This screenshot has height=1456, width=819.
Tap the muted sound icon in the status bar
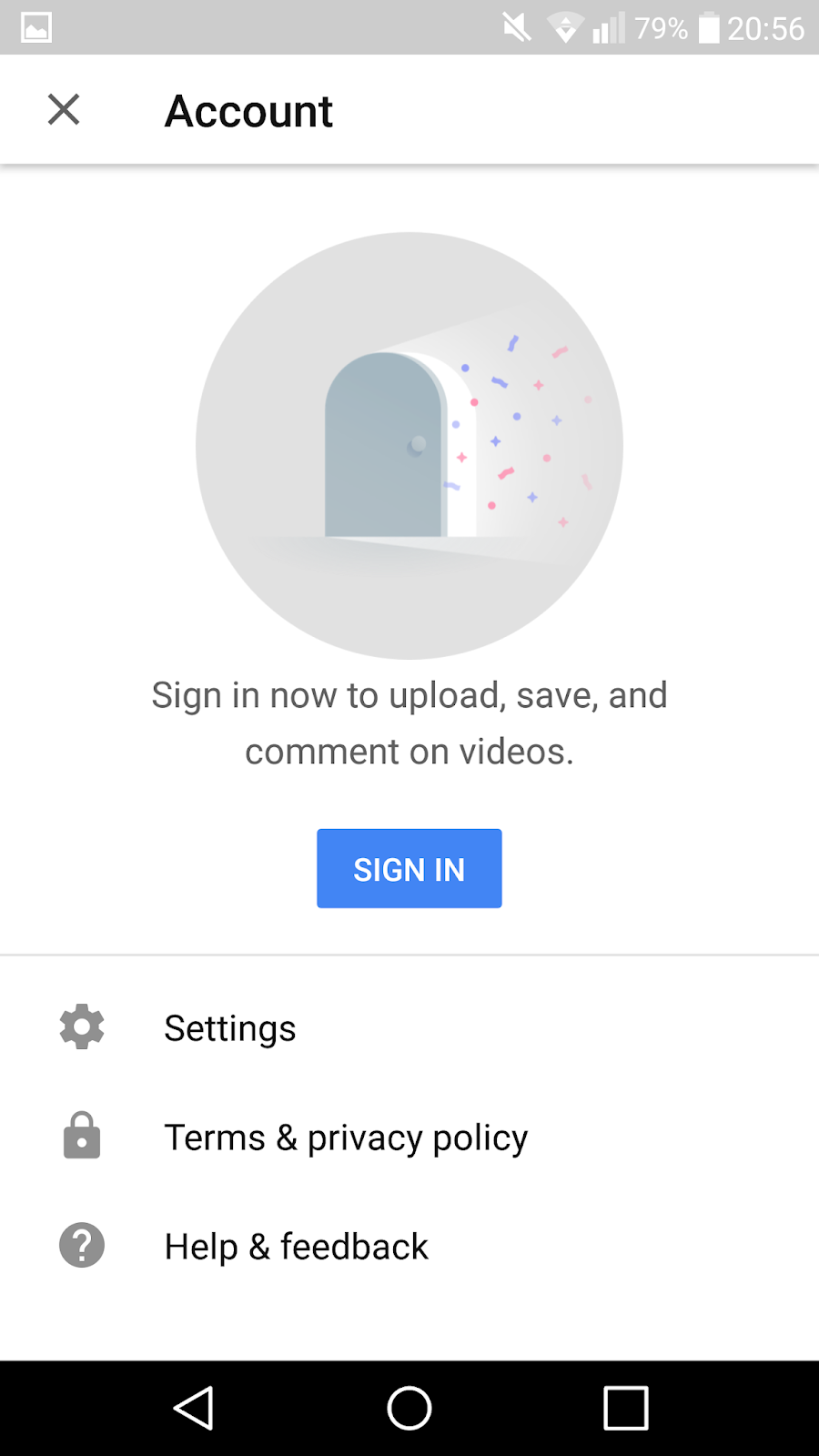(514, 26)
